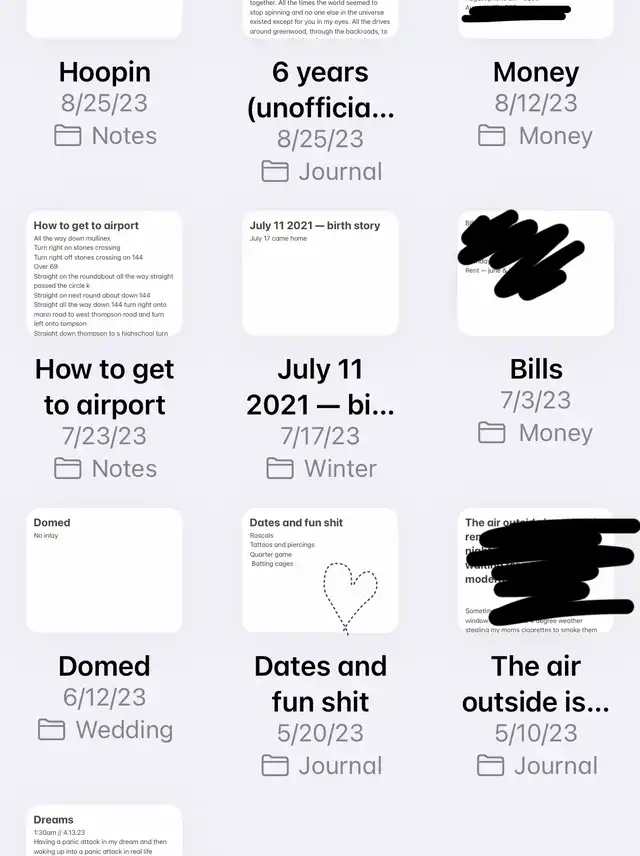640x856 pixels.
Task: Open the 6 years (unofficial) note
Action: [x=320, y=18]
